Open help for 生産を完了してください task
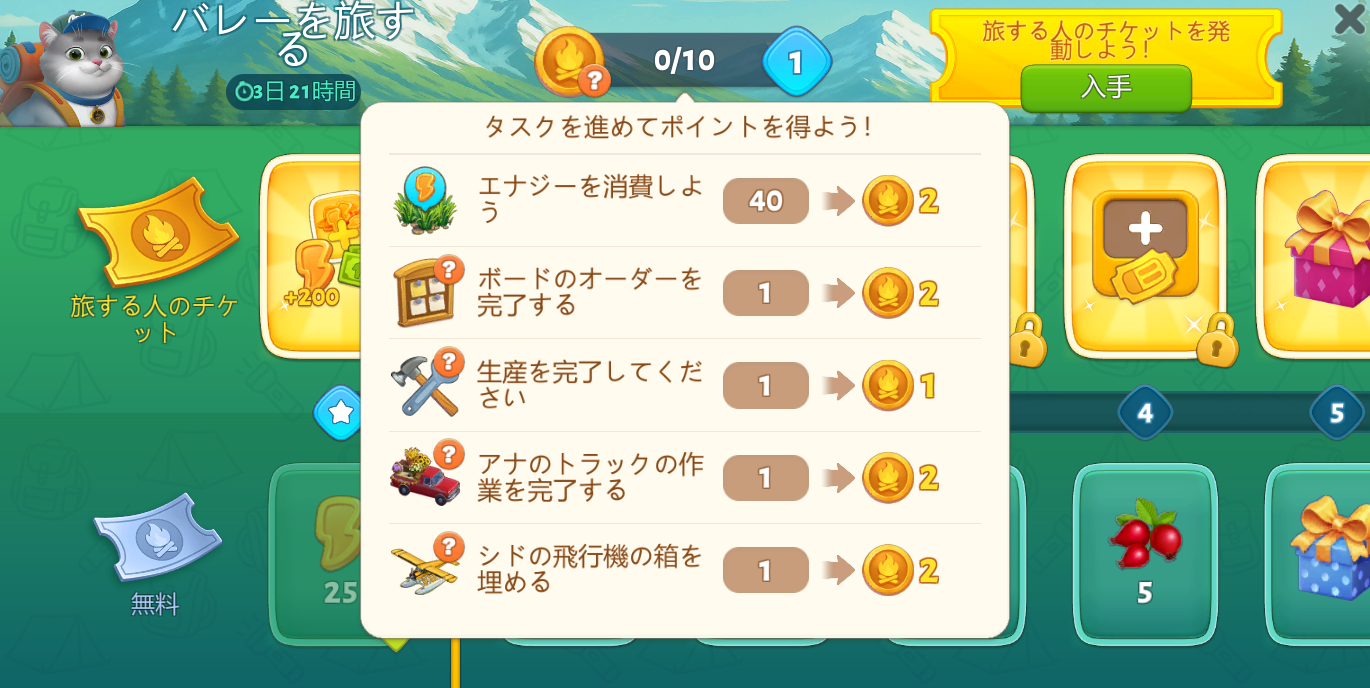This screenshot has height=688, width=1370. click(x=449, y=361)
